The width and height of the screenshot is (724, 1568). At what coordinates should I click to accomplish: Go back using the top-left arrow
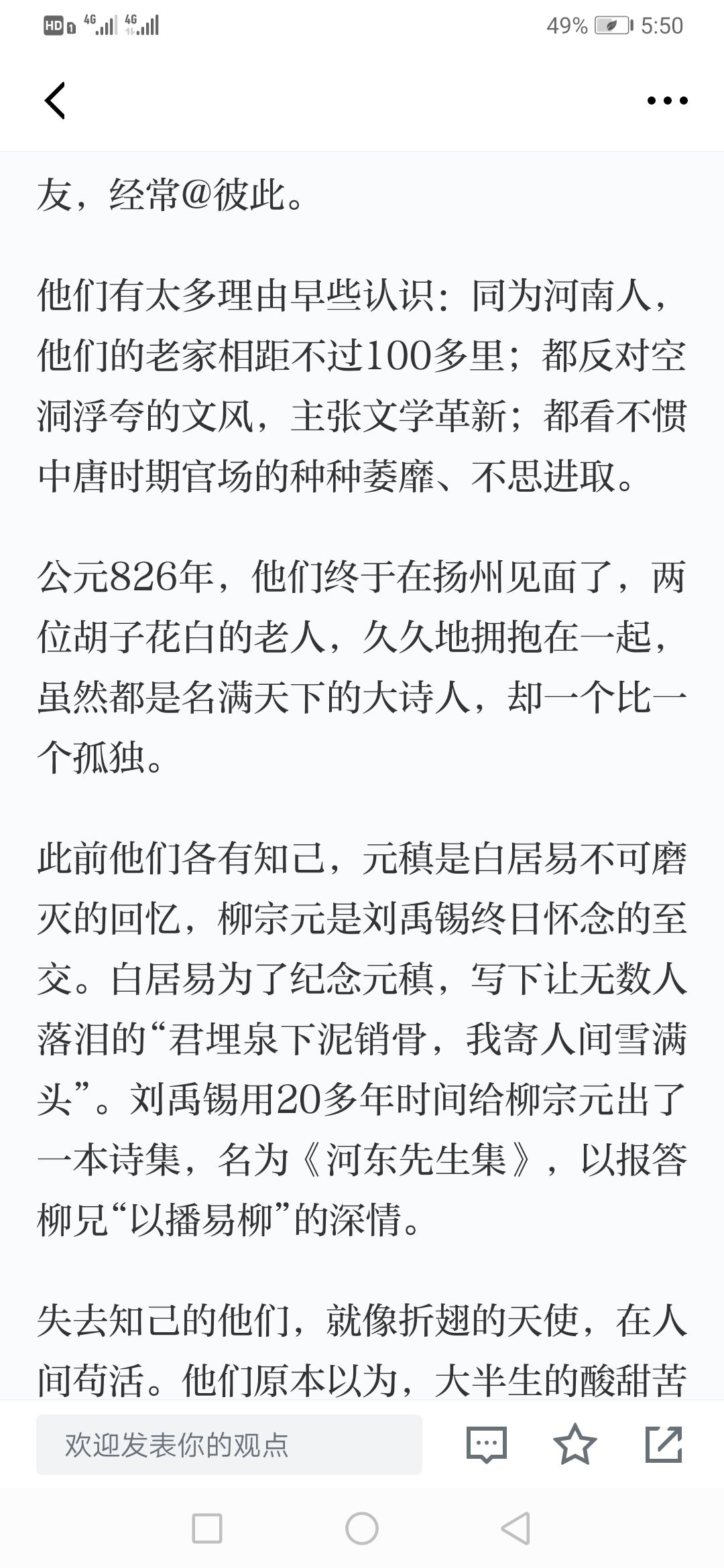click(55, 101)
